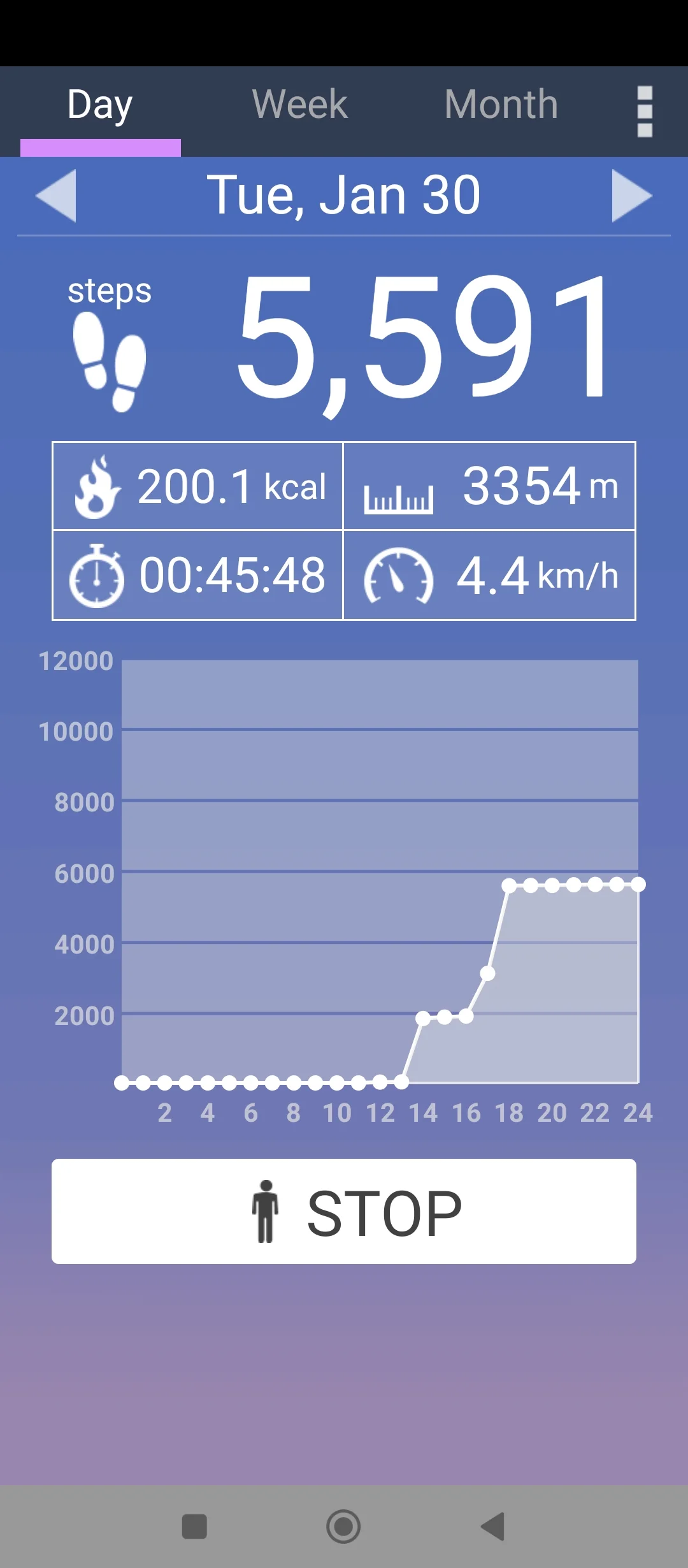
Task: Tap the system back button
Action: (493, 1527)
